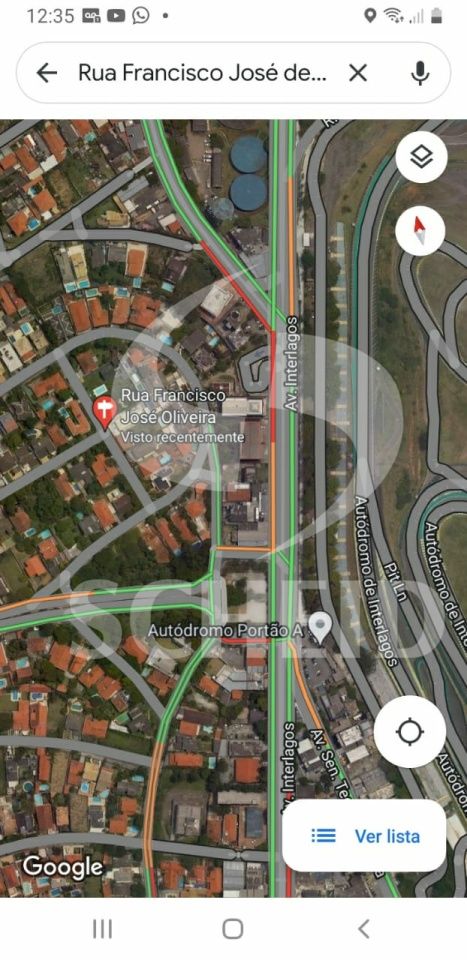
Task: Select the Rua Francisco José Oliveira pin
Action: coord(104,412)
